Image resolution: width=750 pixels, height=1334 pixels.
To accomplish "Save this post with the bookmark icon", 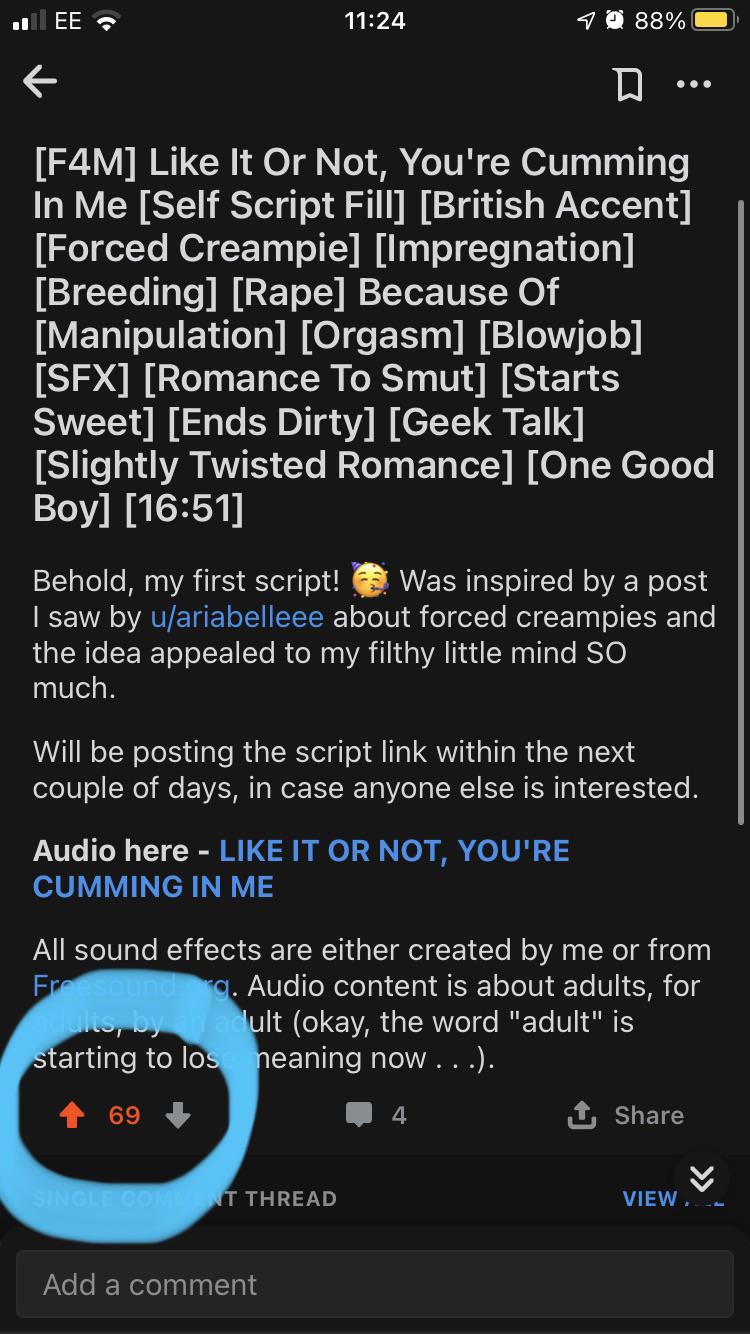I will (x=628, y=85).
